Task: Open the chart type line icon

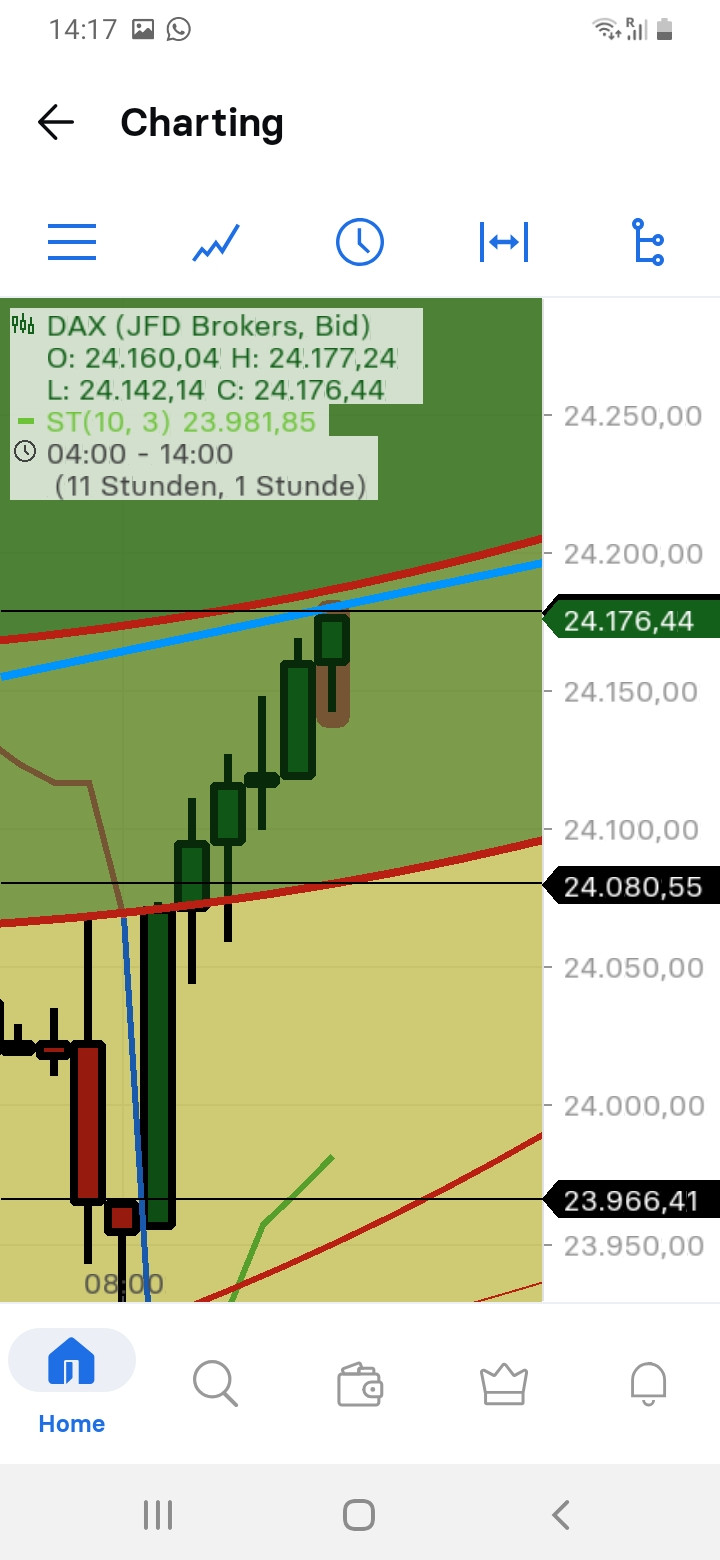Action: [216, 243]
